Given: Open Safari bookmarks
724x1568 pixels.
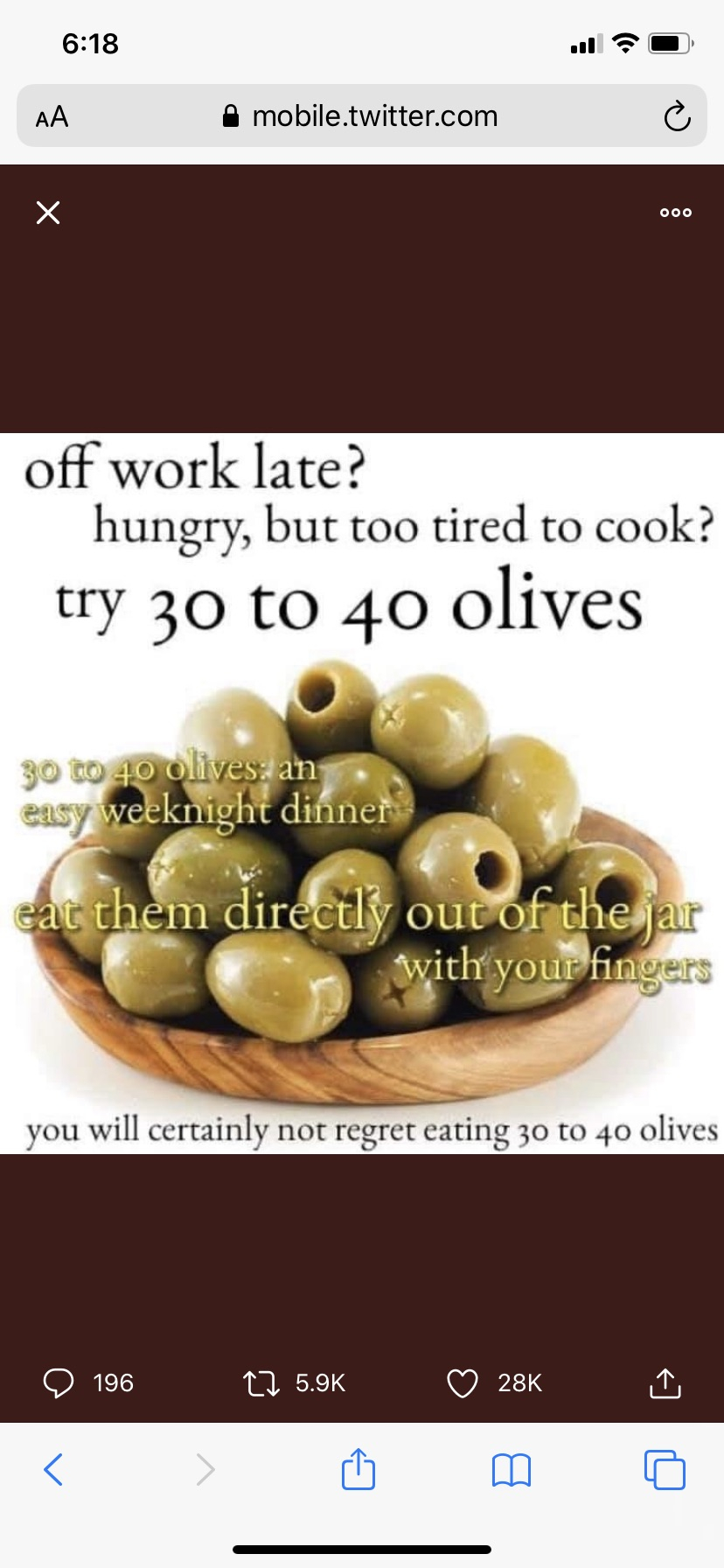Looking at the screenshot, I should click(x=512, y=1469).
